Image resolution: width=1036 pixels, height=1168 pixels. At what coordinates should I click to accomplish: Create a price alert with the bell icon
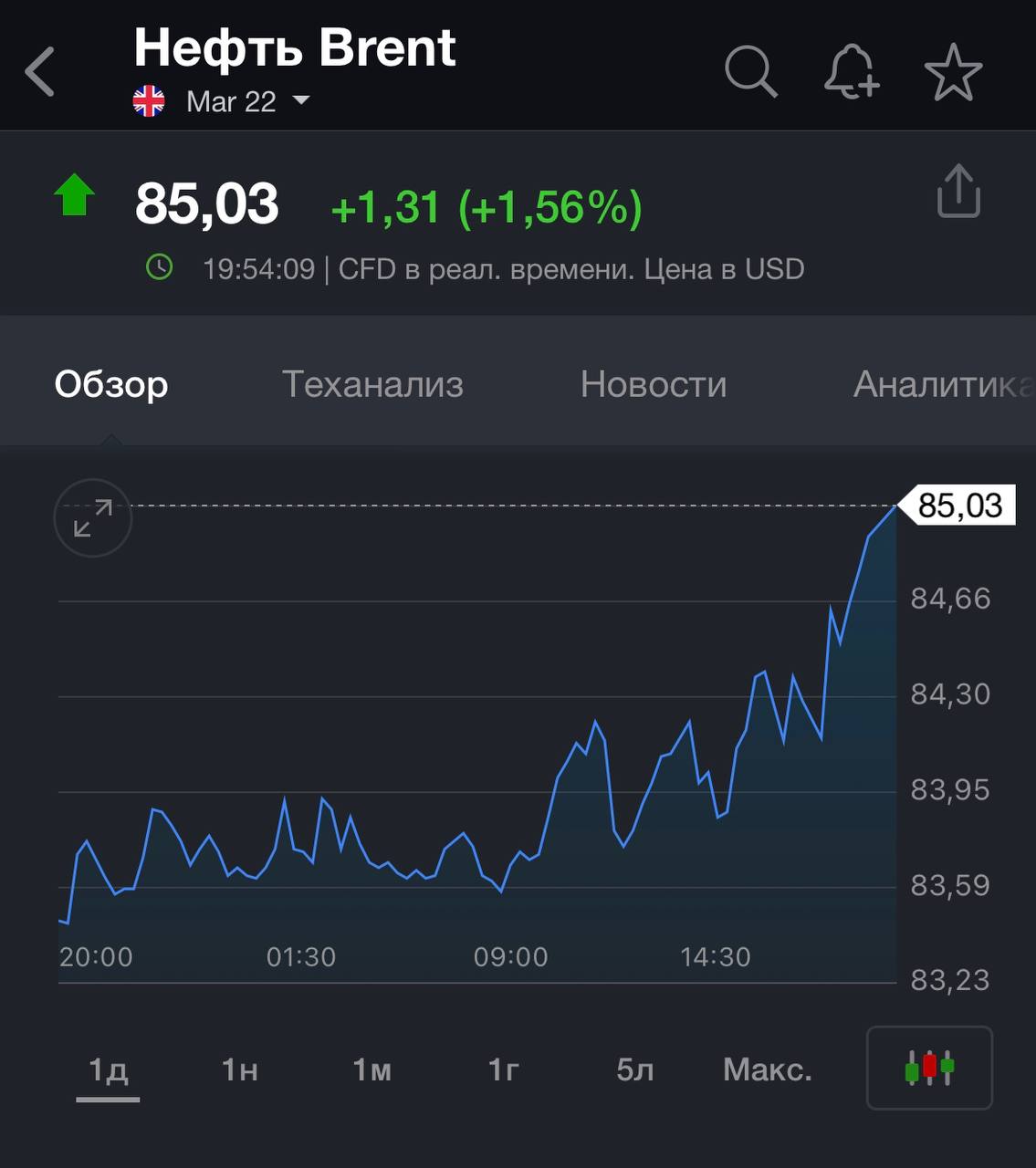[x=851, y=71]
